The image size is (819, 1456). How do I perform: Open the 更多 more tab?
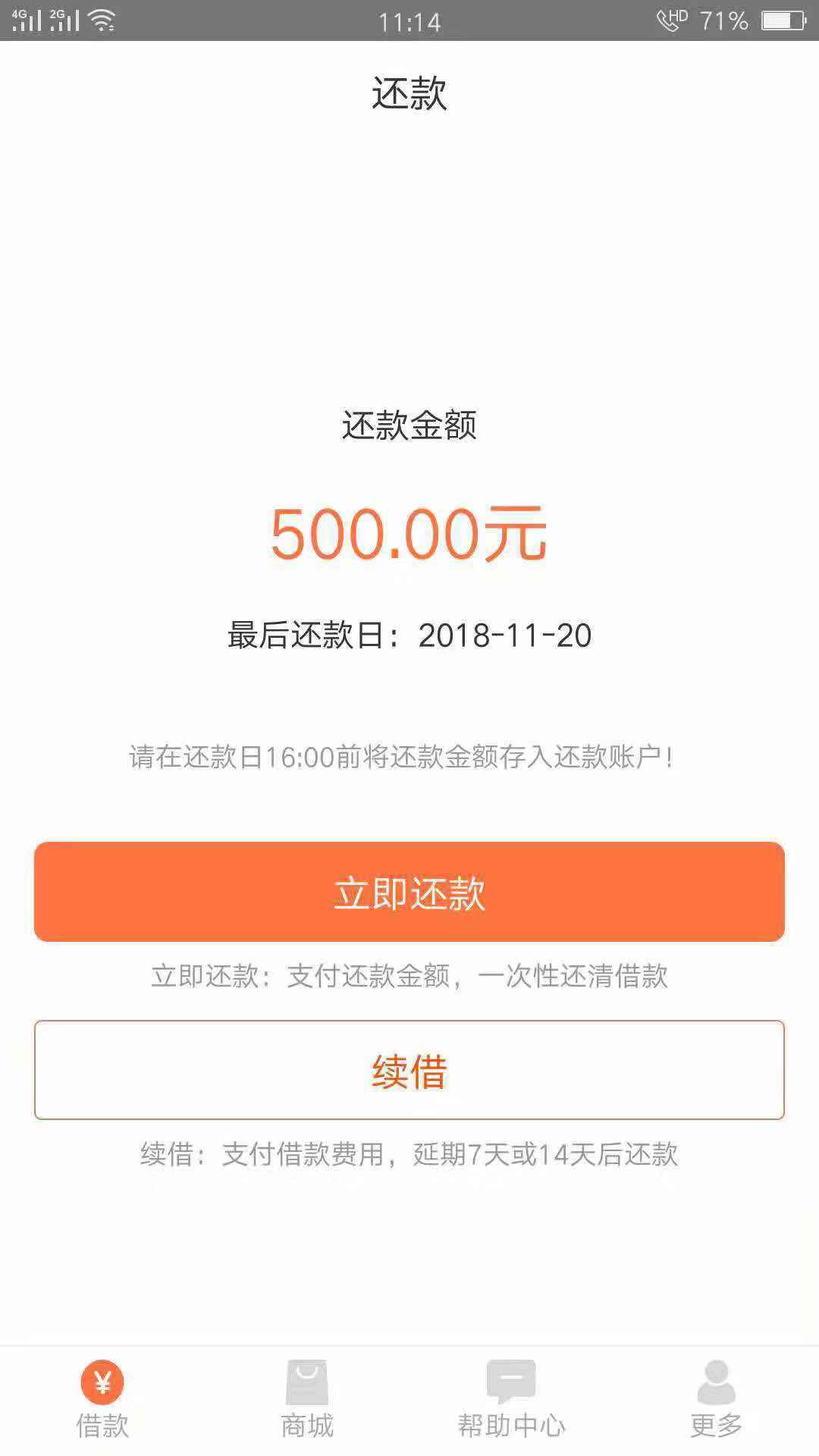coord(717,1400)
